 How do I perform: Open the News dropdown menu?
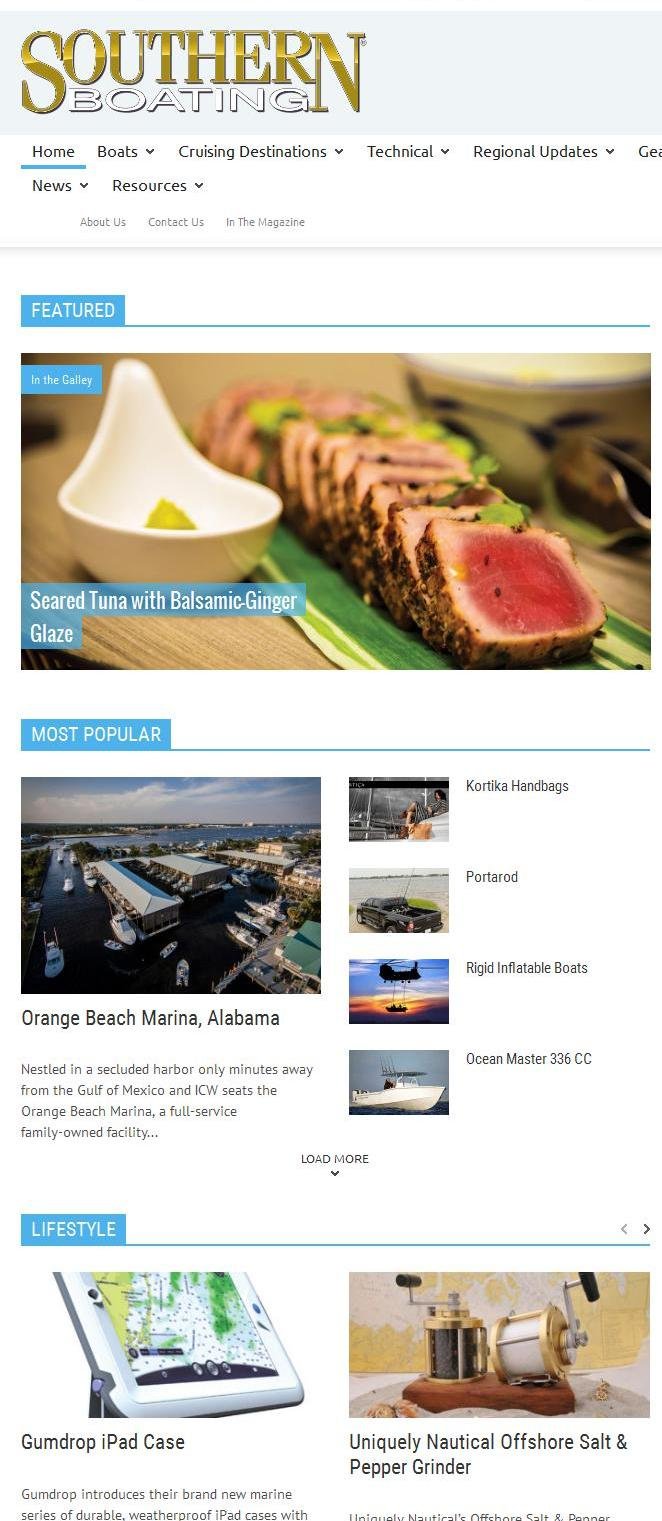pos(60,186)
